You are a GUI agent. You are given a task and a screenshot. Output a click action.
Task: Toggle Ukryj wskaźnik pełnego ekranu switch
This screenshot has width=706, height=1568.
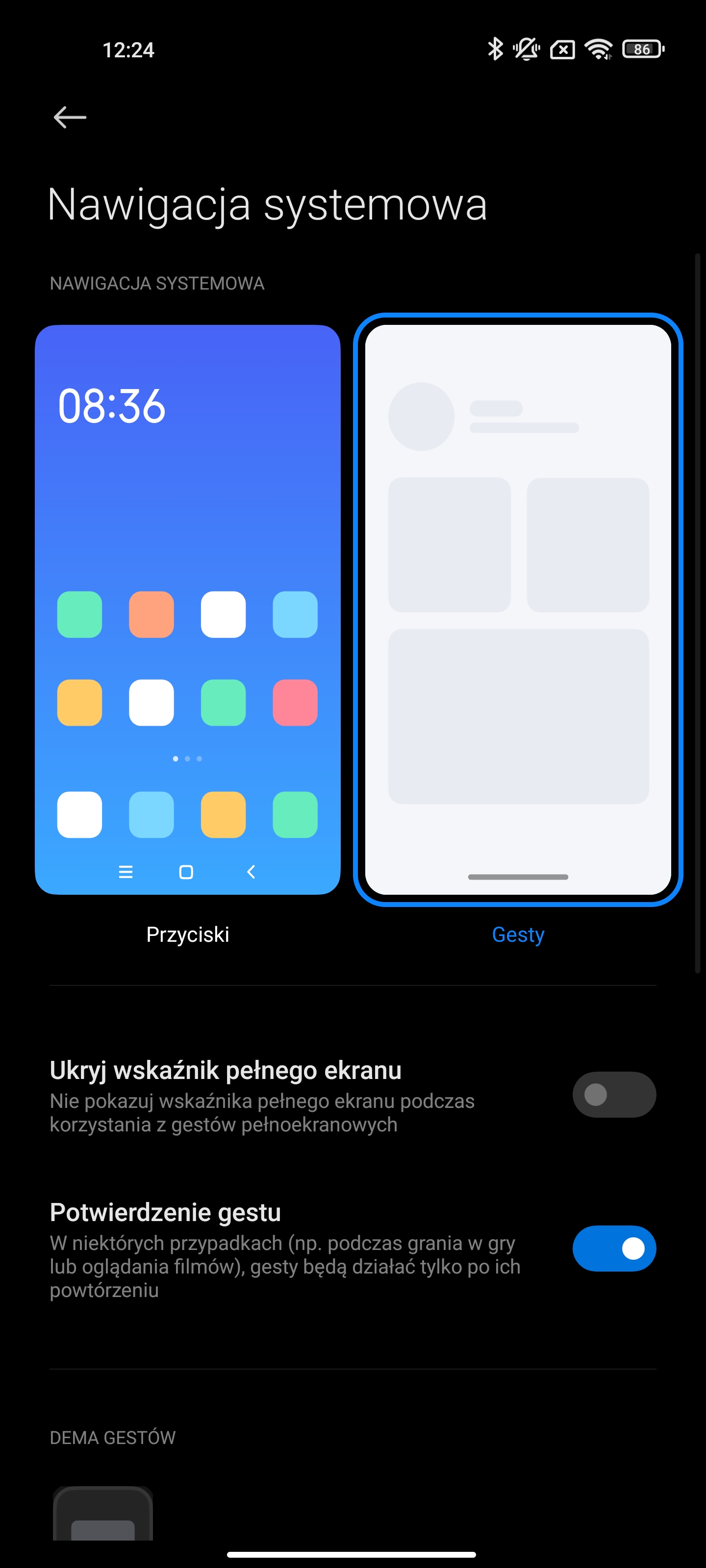[613, 1094]
